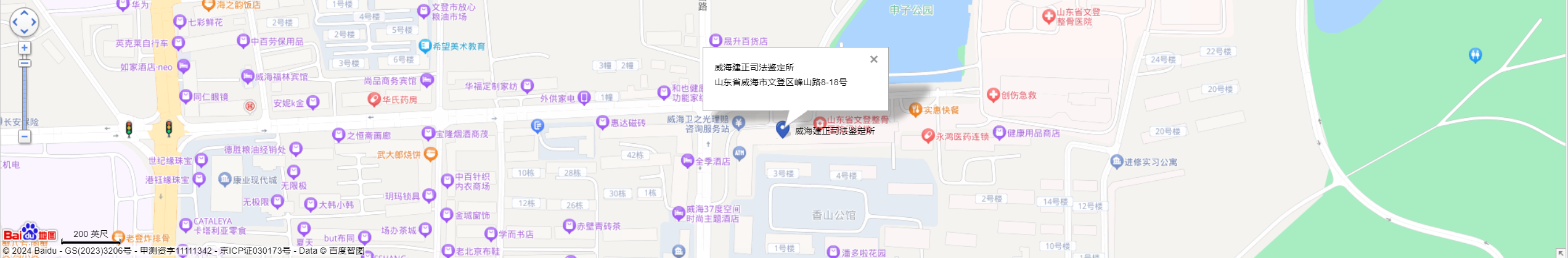Zoom in with the plus button

[24, 48]
